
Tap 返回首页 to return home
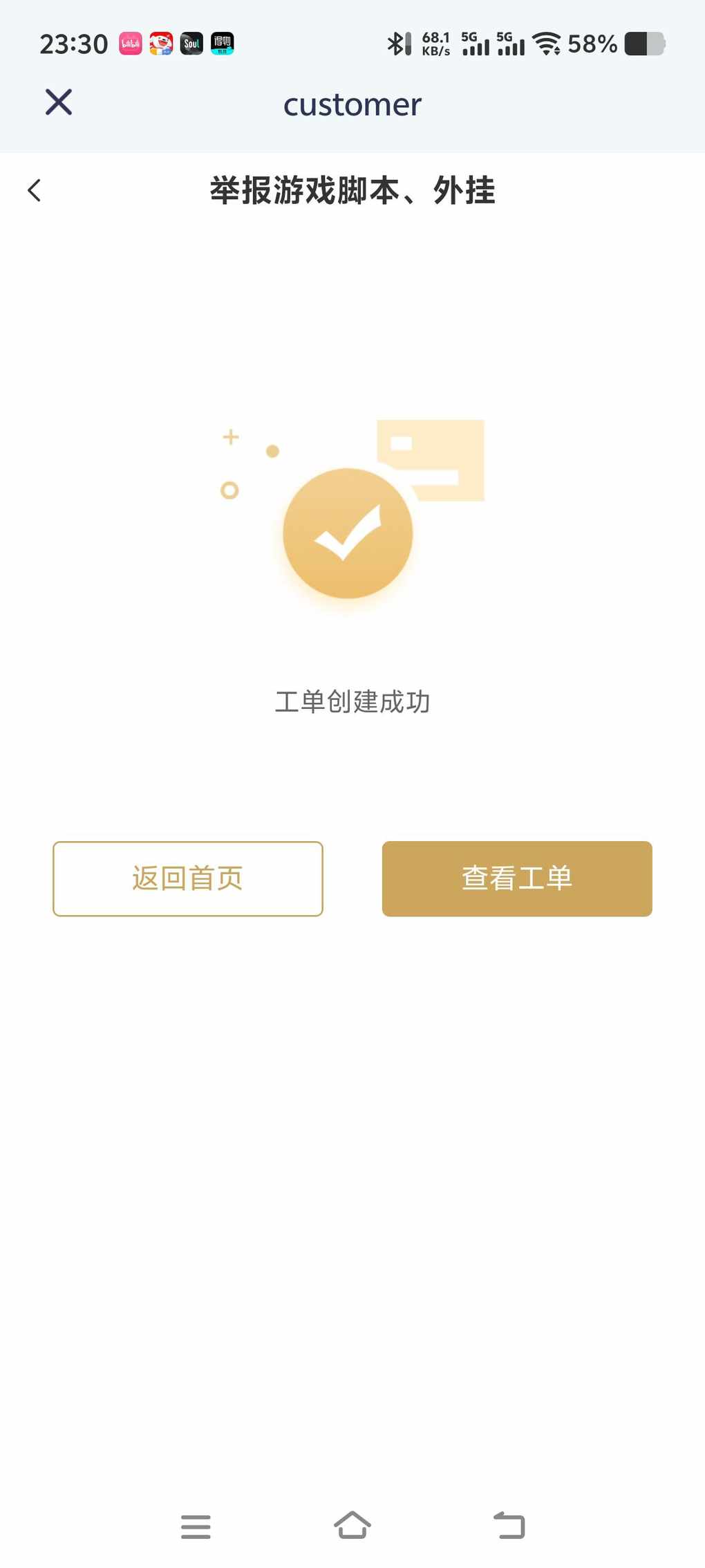(188, 878)
